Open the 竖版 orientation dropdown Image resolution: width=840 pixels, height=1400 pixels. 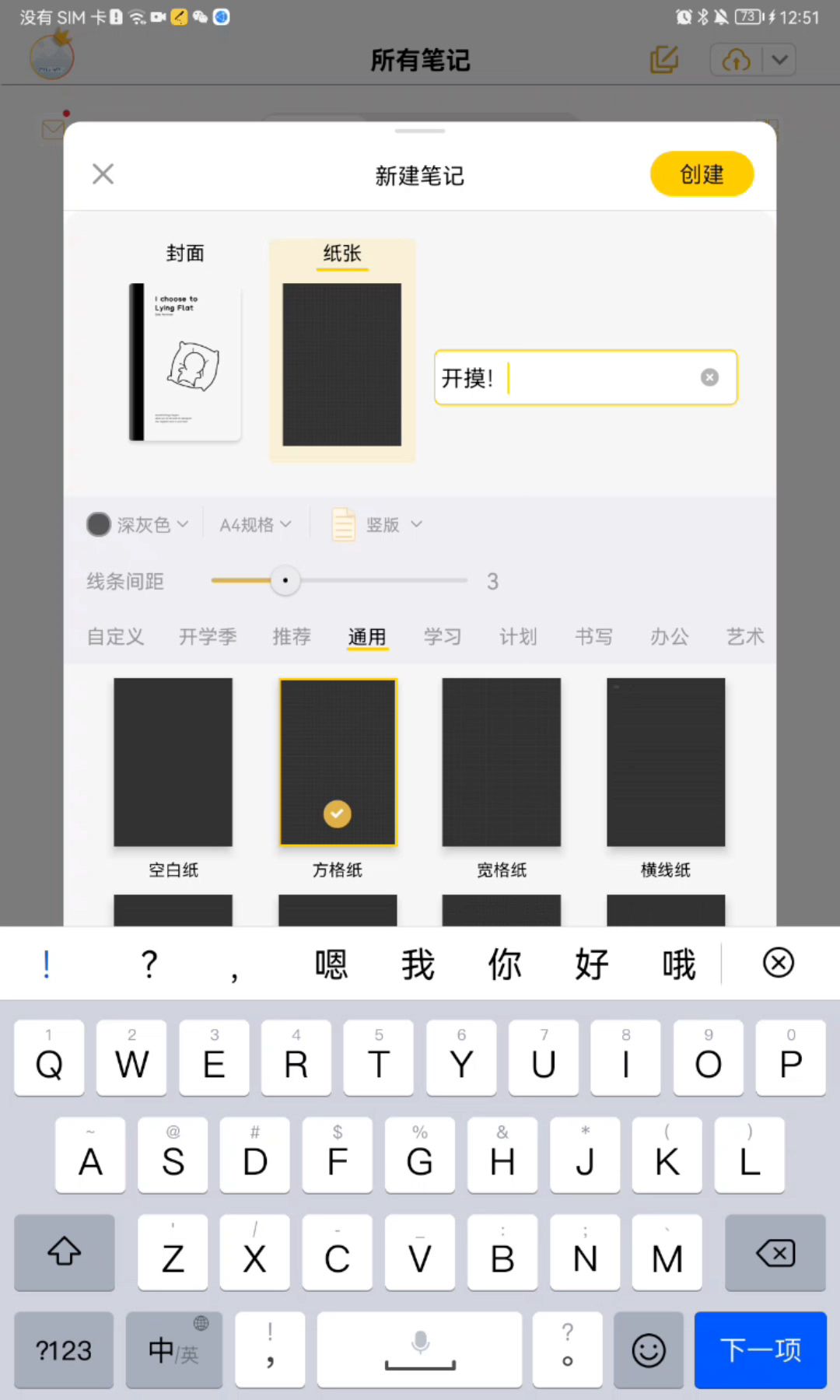click(x=378, y=525)
